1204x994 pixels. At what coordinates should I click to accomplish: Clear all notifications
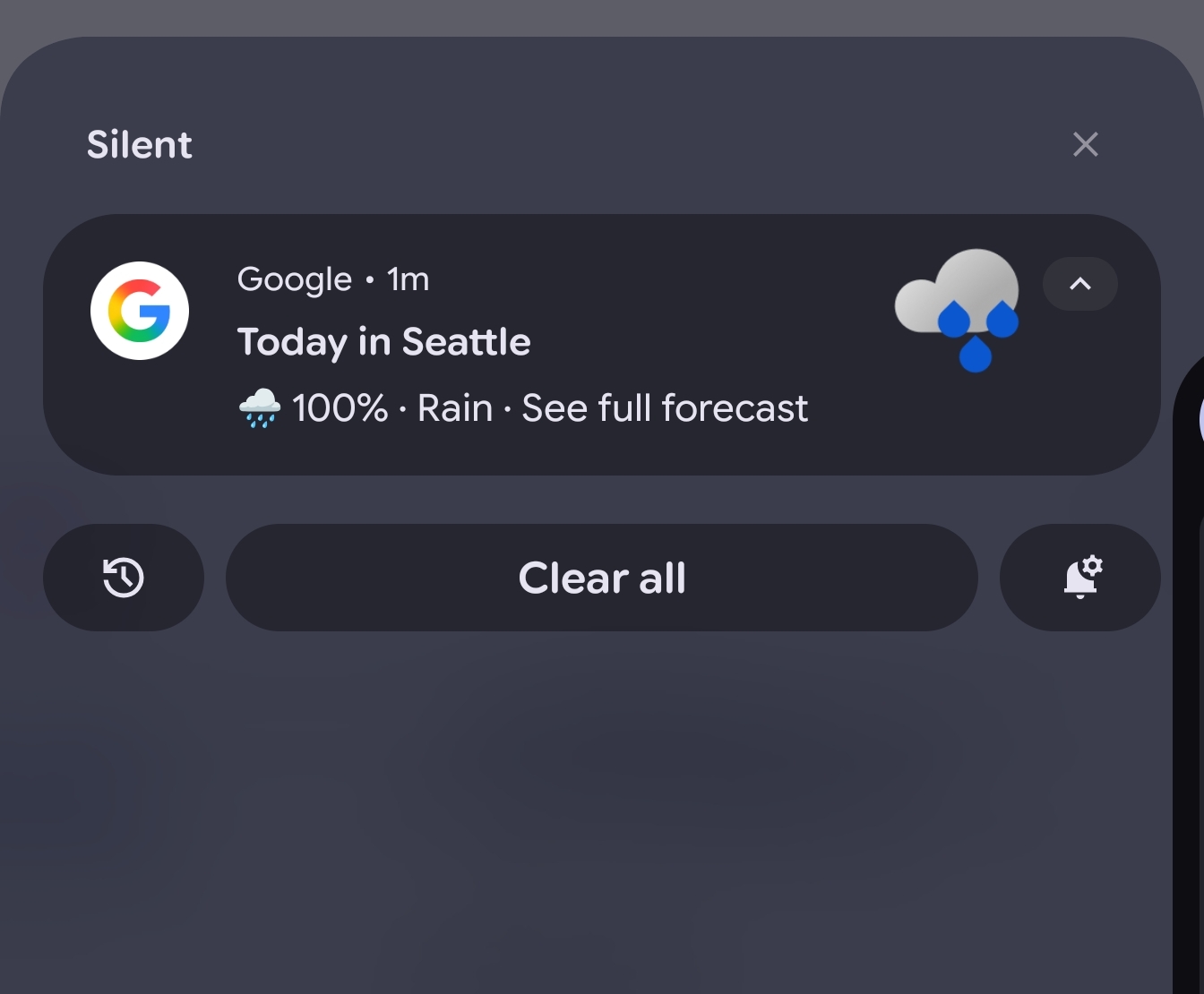pos(601,578)
